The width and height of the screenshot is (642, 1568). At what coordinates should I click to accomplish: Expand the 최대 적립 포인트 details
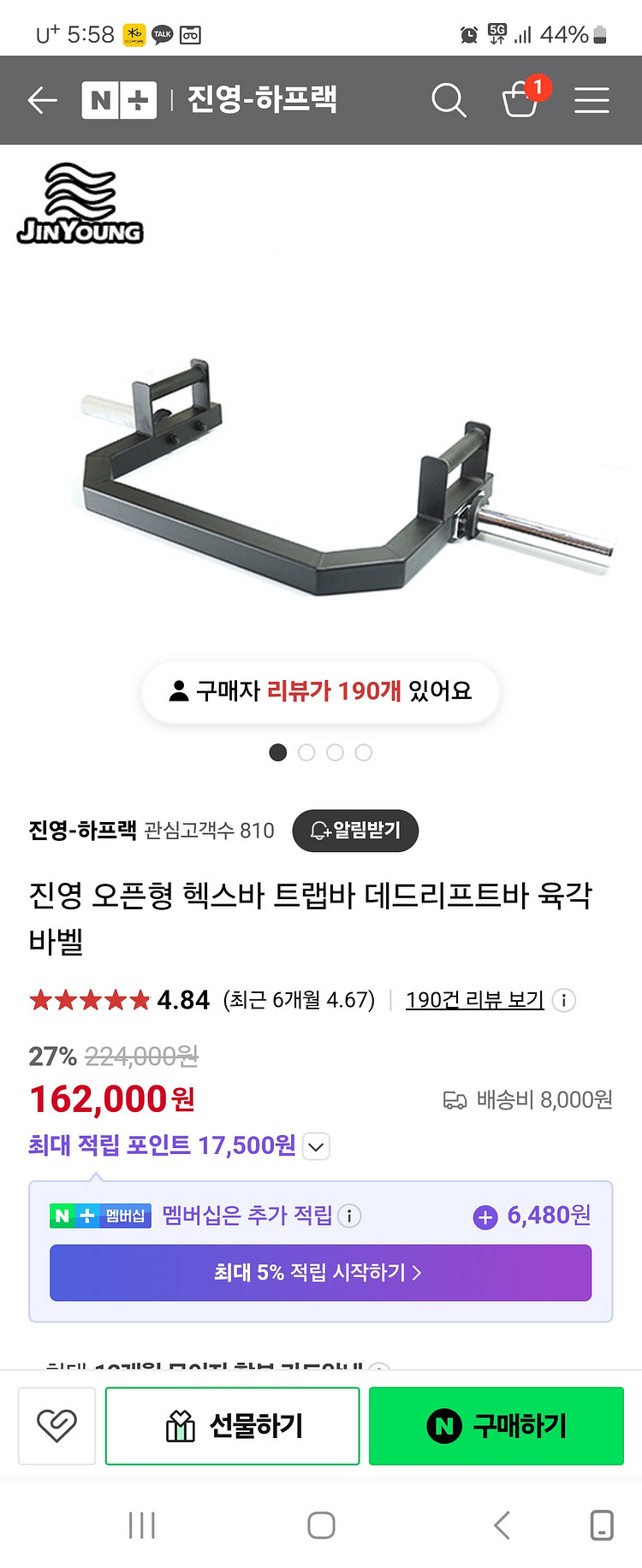316,1146
